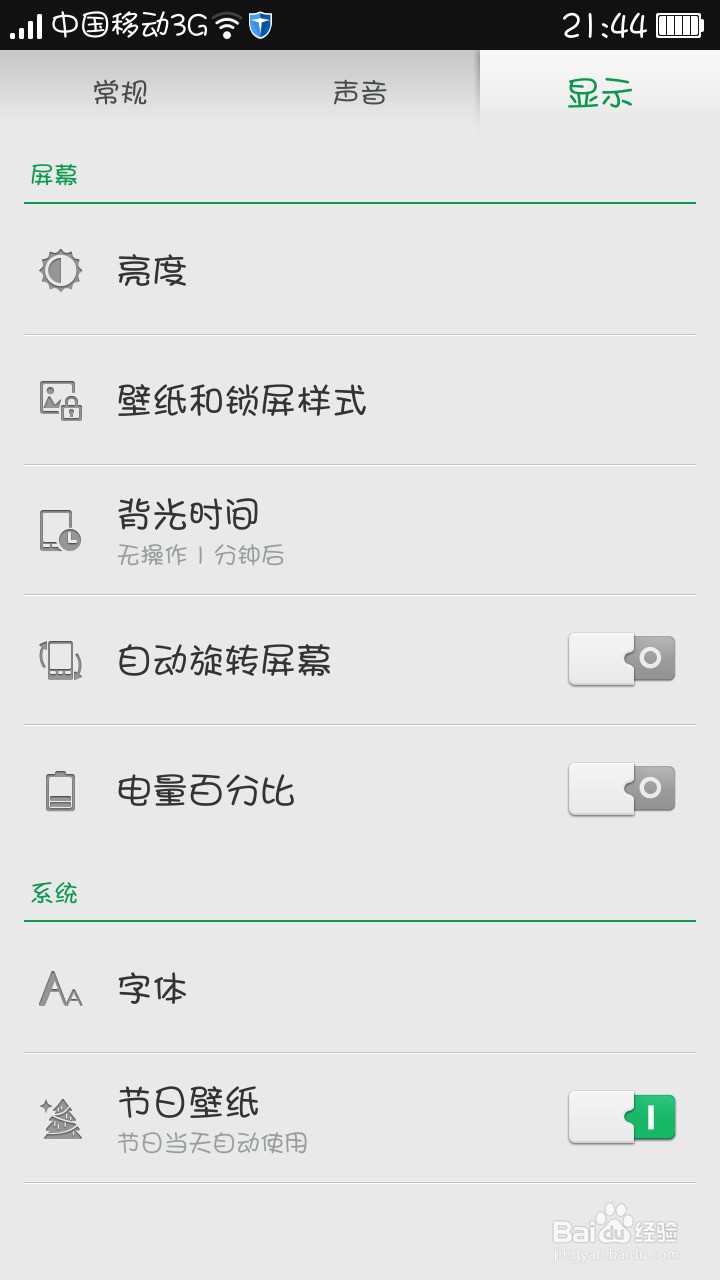Image resolution: width=720 pixels, height=1280 pixels.
Task: Open the font selection screen
Action: tap(300, 989)
